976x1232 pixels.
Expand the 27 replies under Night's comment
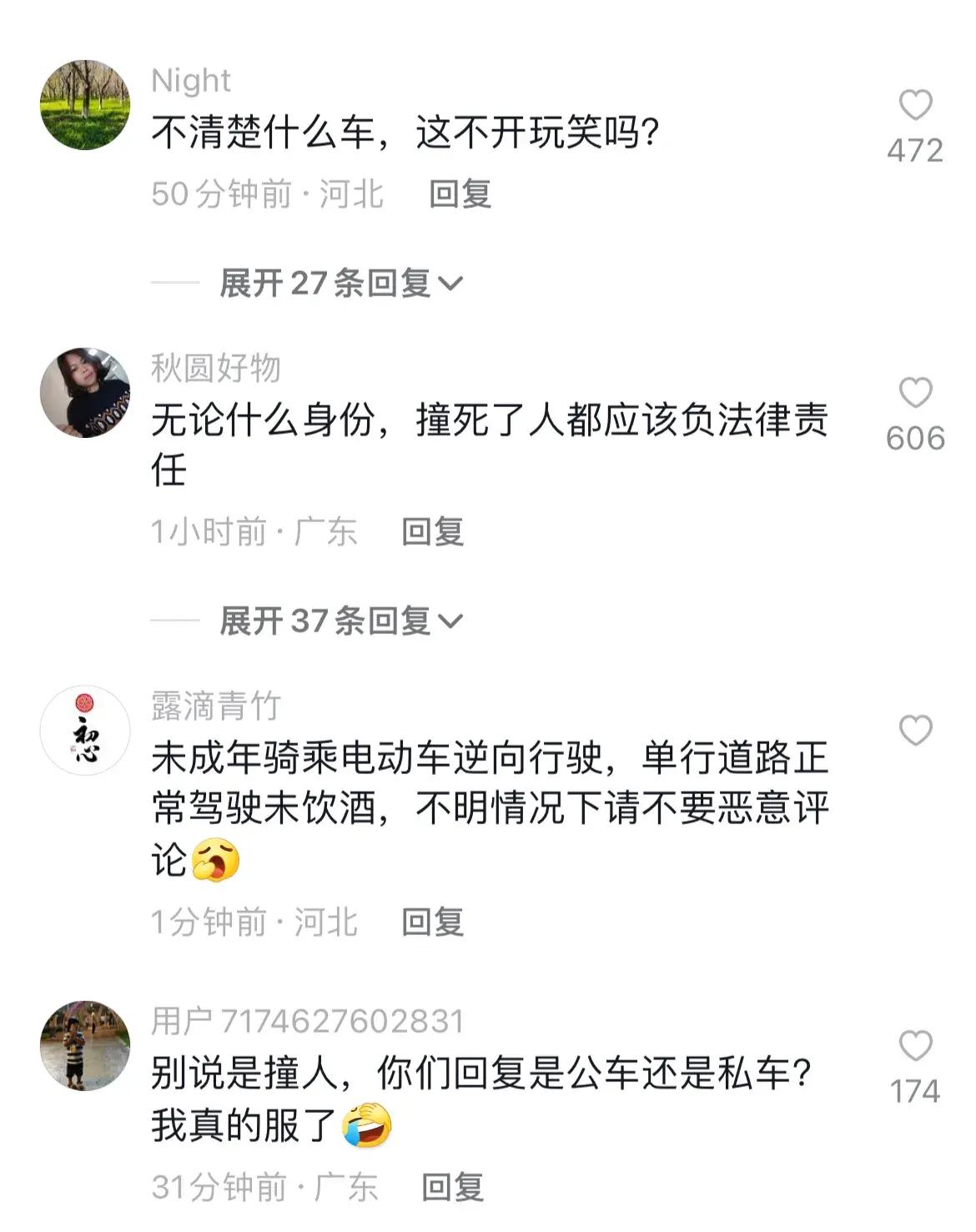[334, 284]
